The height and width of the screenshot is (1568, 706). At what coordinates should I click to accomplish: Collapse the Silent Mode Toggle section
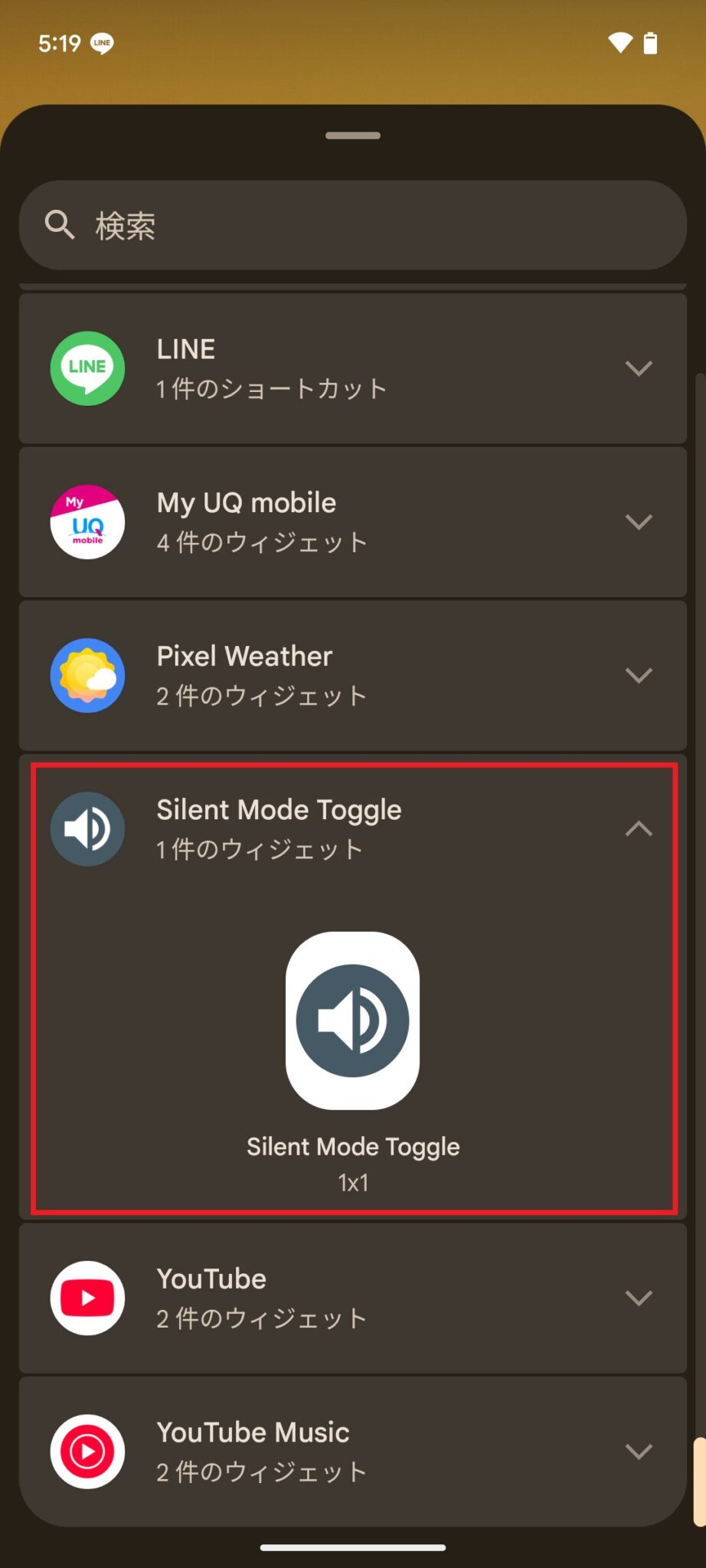coord(639,828)
